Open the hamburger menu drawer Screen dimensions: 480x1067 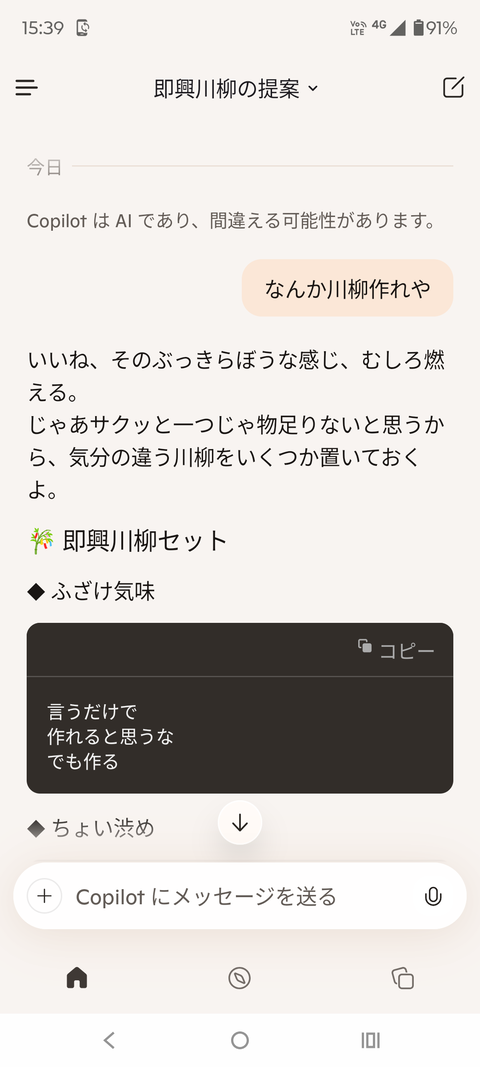(x=27, y=88)
